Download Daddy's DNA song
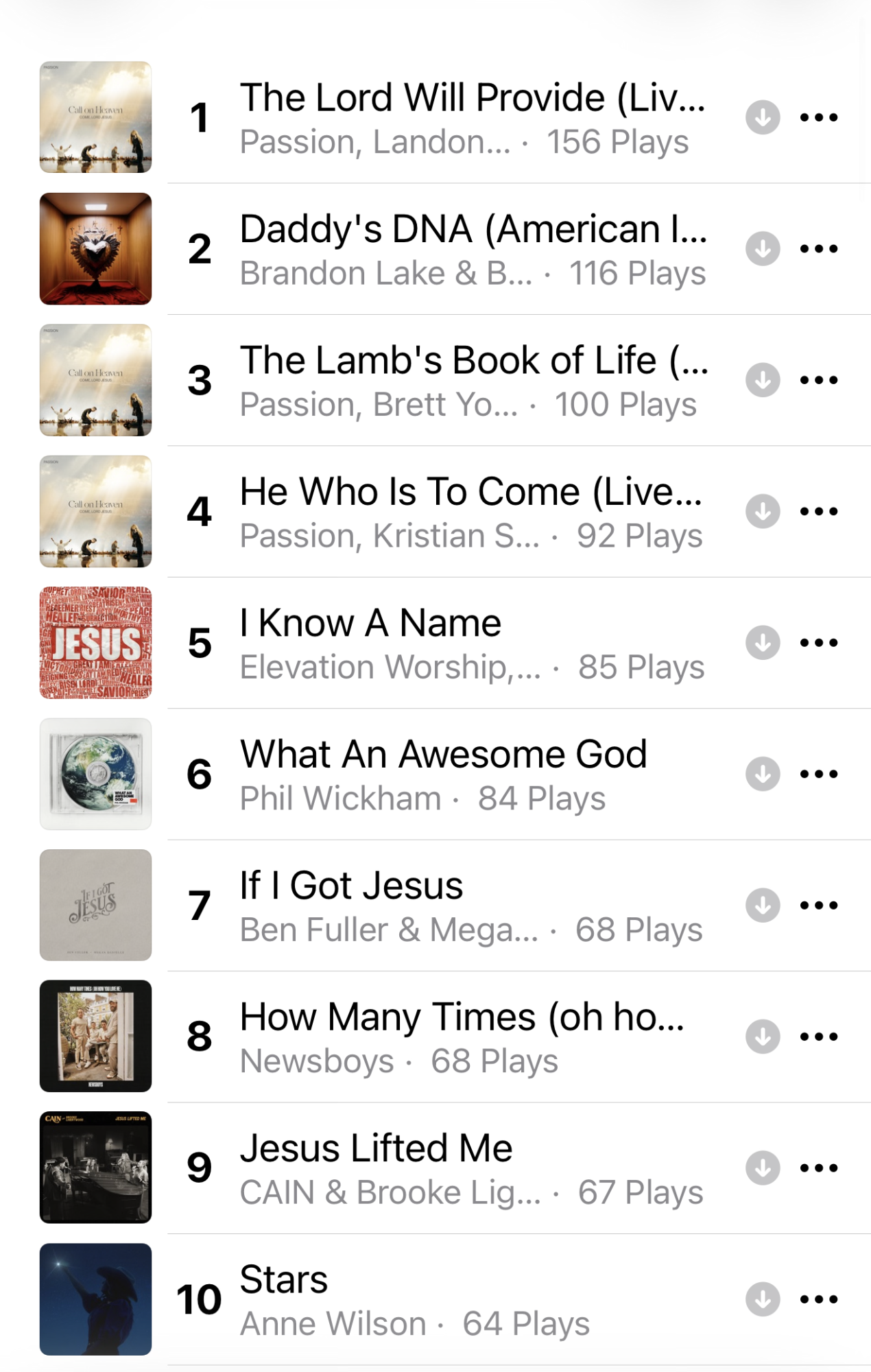871x1372 pixels. click(763, 248)
